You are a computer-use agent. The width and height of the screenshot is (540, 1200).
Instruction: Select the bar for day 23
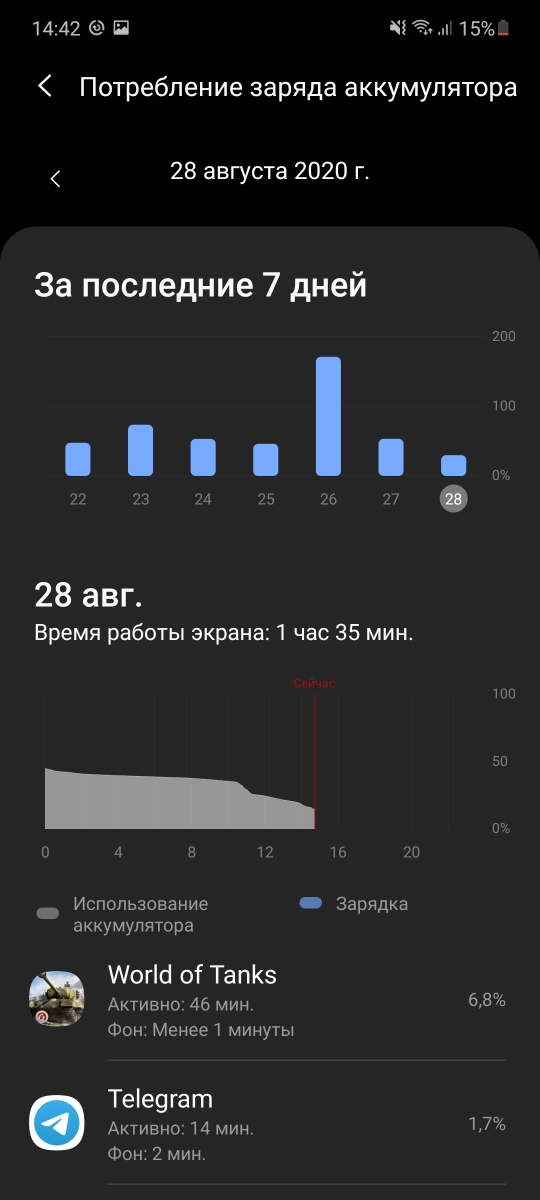pos(141,450)
